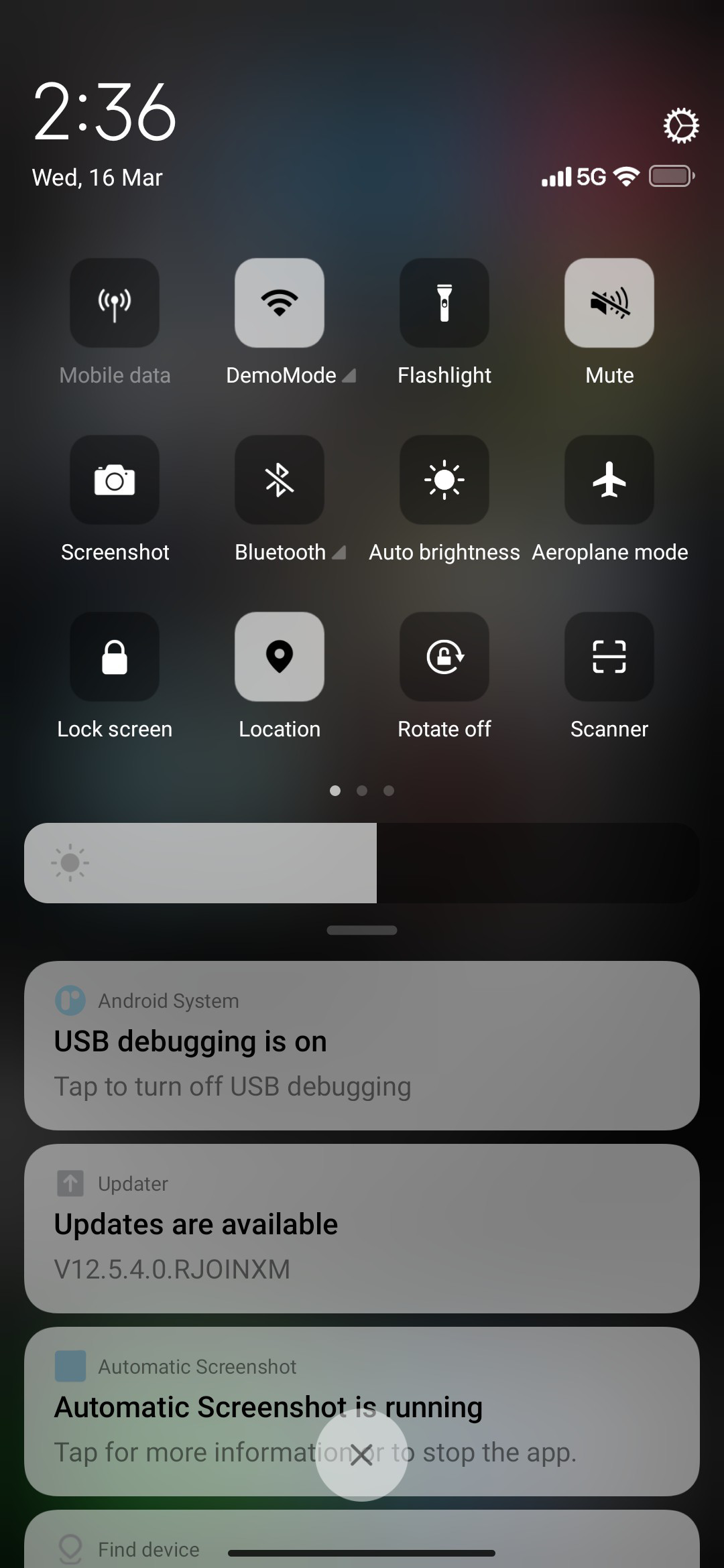Take a screenshot with the Screenshot tile
Screen dimensions: 724x1568
[x=115, y=480]
